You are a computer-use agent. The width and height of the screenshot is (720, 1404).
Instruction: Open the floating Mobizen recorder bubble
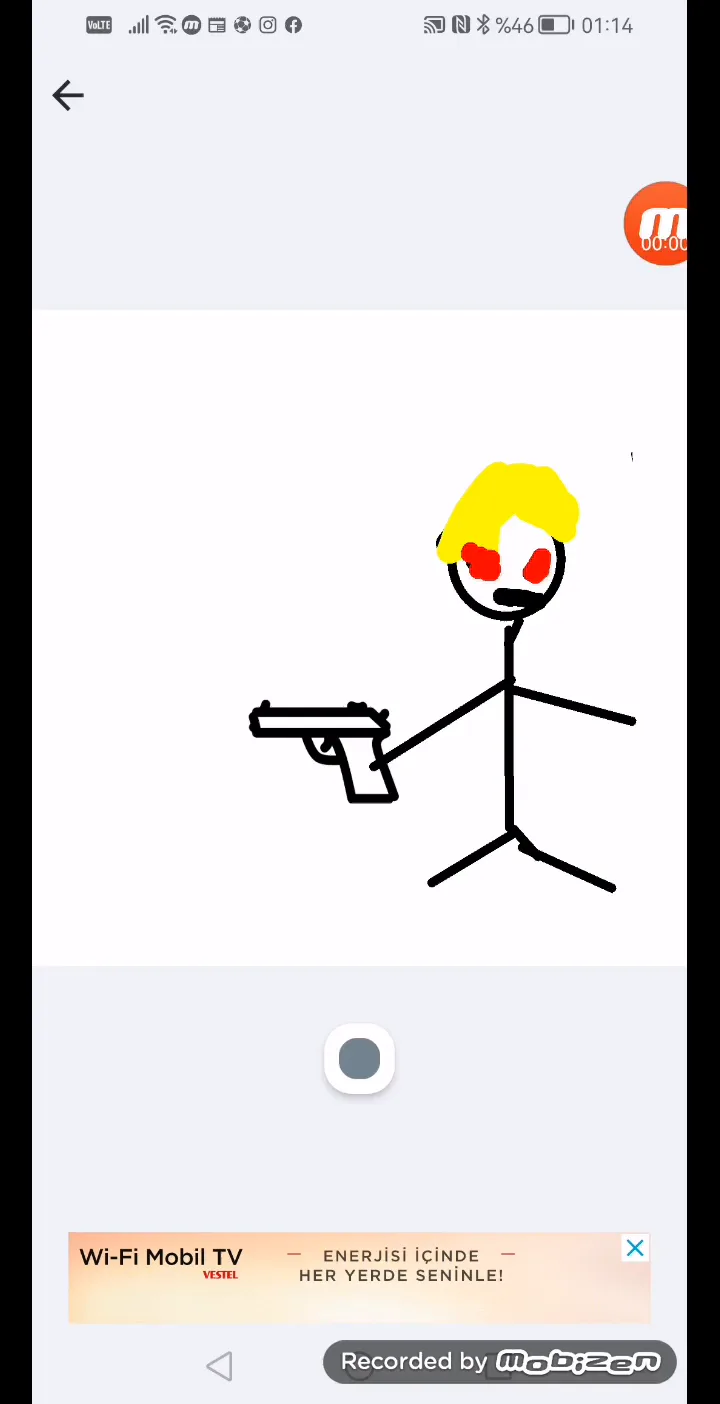tap(658, 225)
